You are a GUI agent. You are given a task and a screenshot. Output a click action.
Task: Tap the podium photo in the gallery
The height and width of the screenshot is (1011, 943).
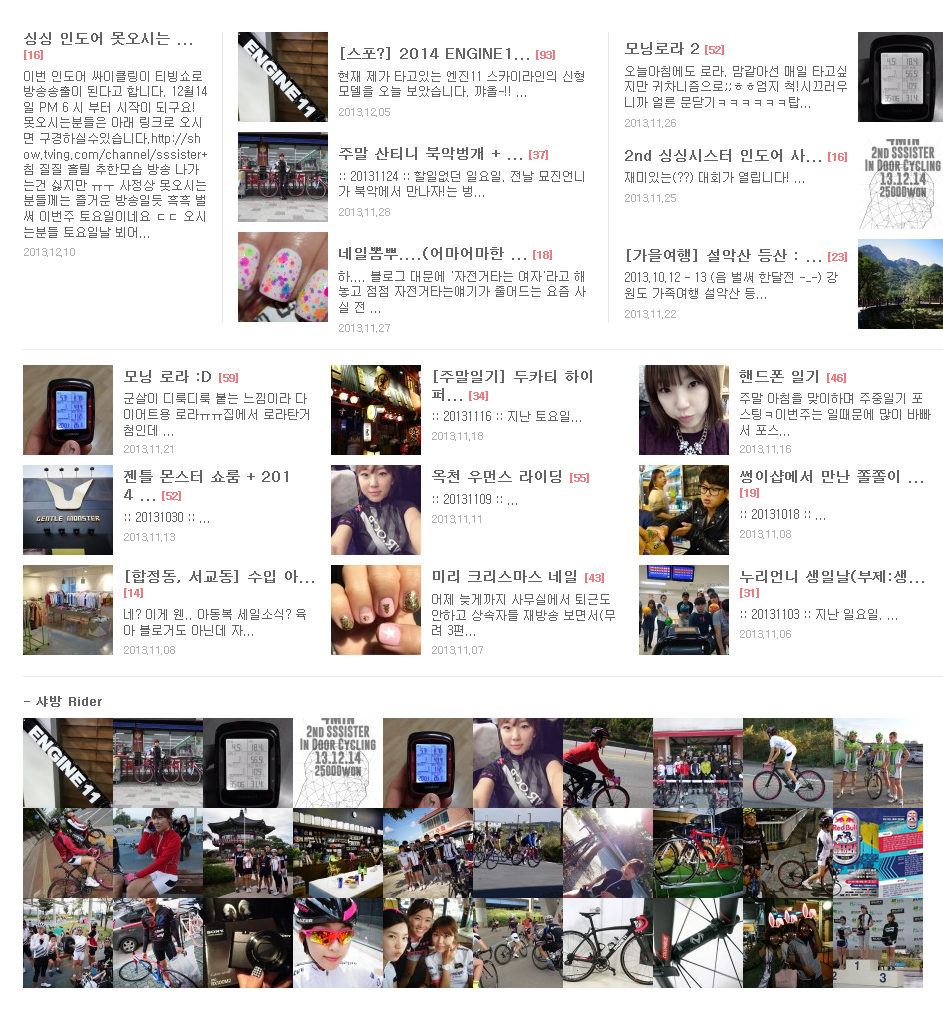(878, 943)
